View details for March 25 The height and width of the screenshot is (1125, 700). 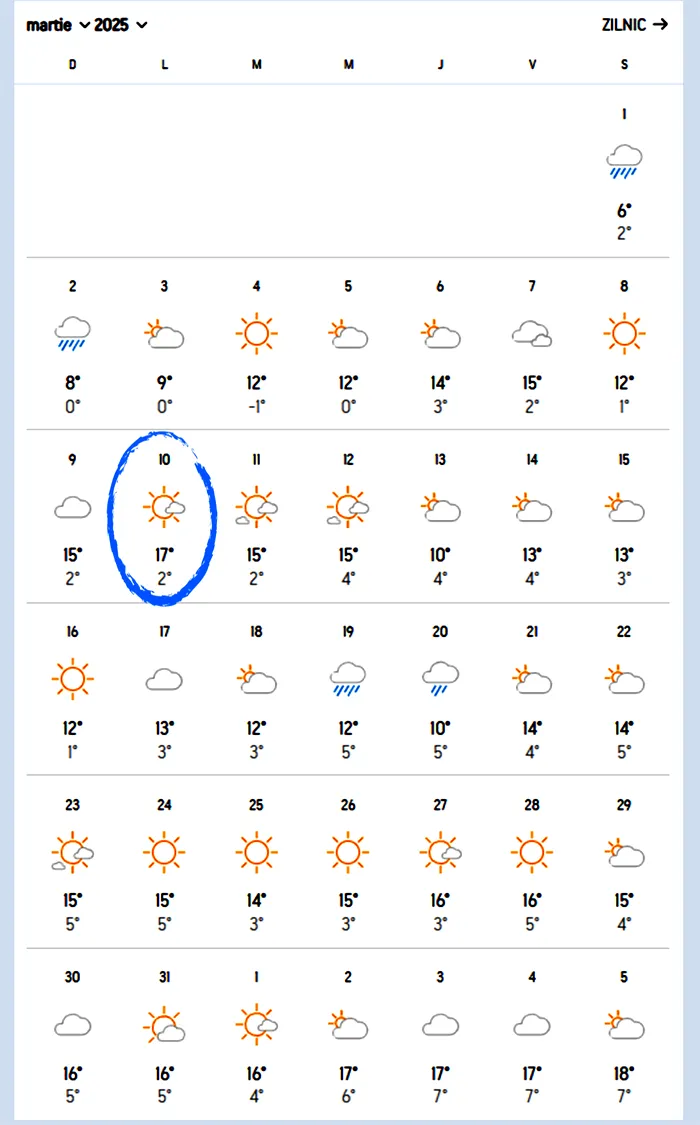point(256,863)
